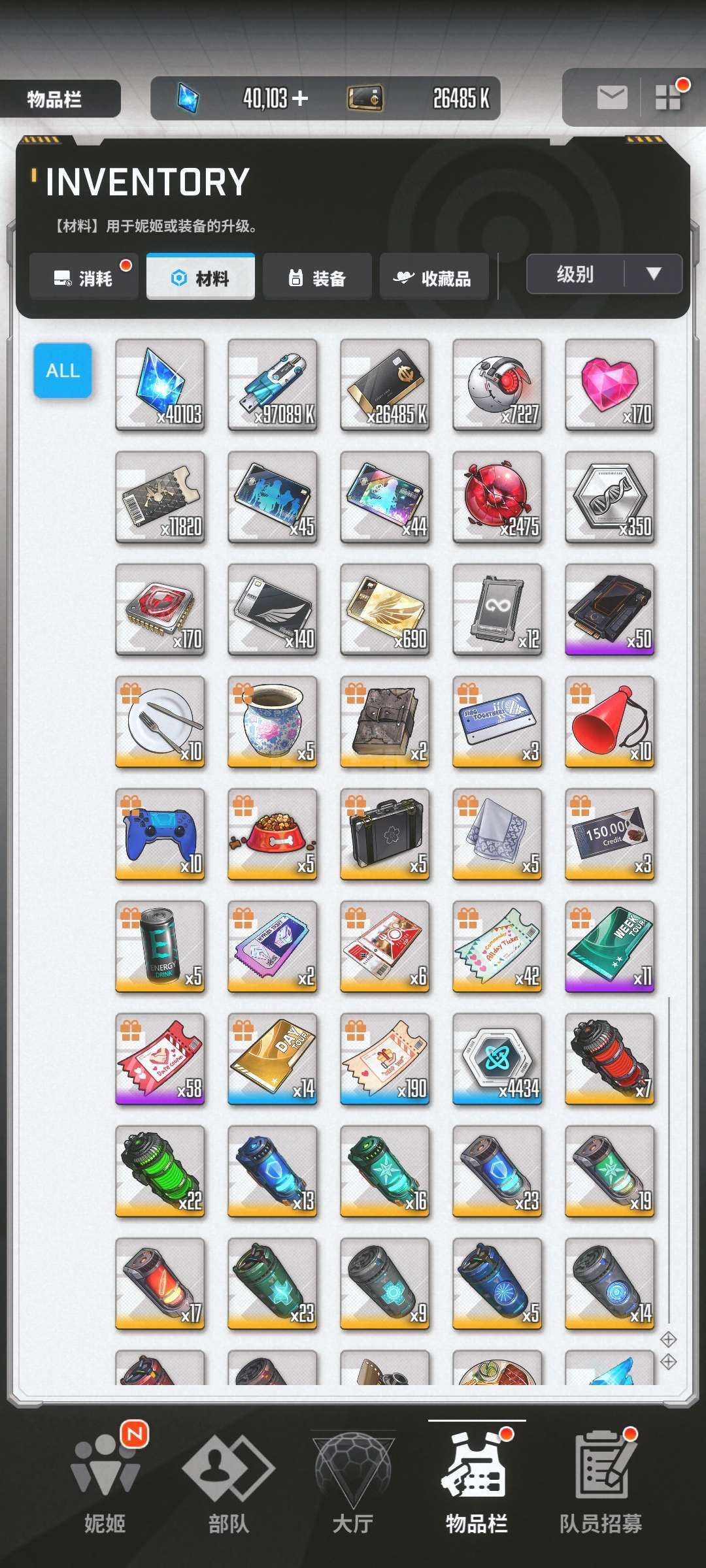Open the energy drink can item
This screenshot has height=1568, width=706.
(x=160, y=947)
